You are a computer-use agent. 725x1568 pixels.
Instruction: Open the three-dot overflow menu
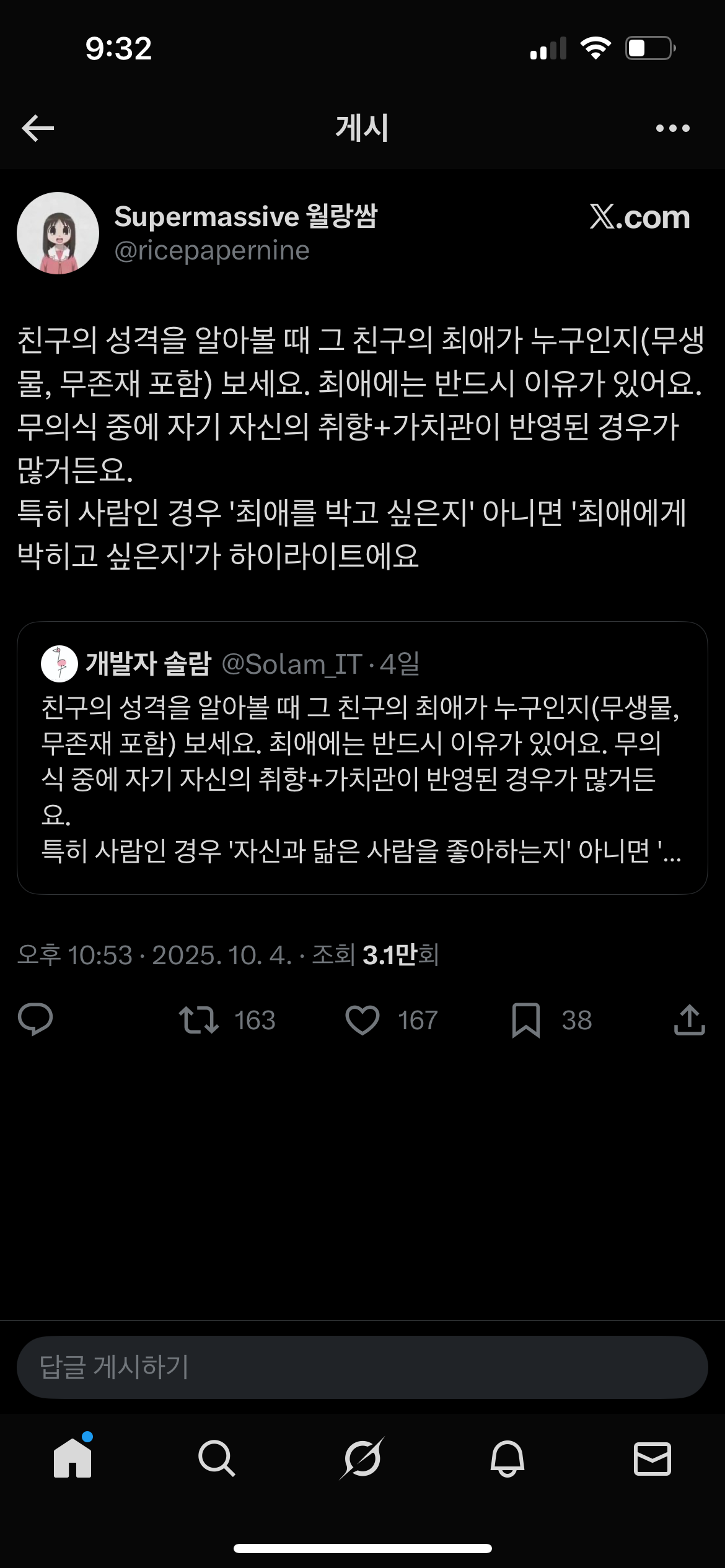coord(673,128)
